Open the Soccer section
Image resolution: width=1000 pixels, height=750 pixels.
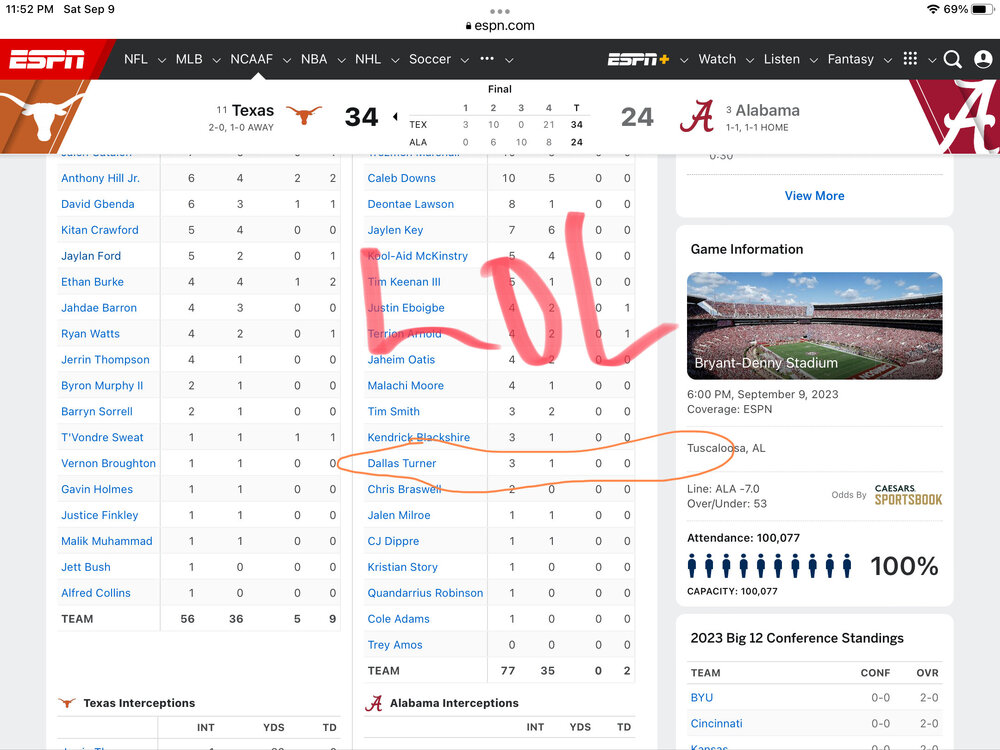[430, 59]
